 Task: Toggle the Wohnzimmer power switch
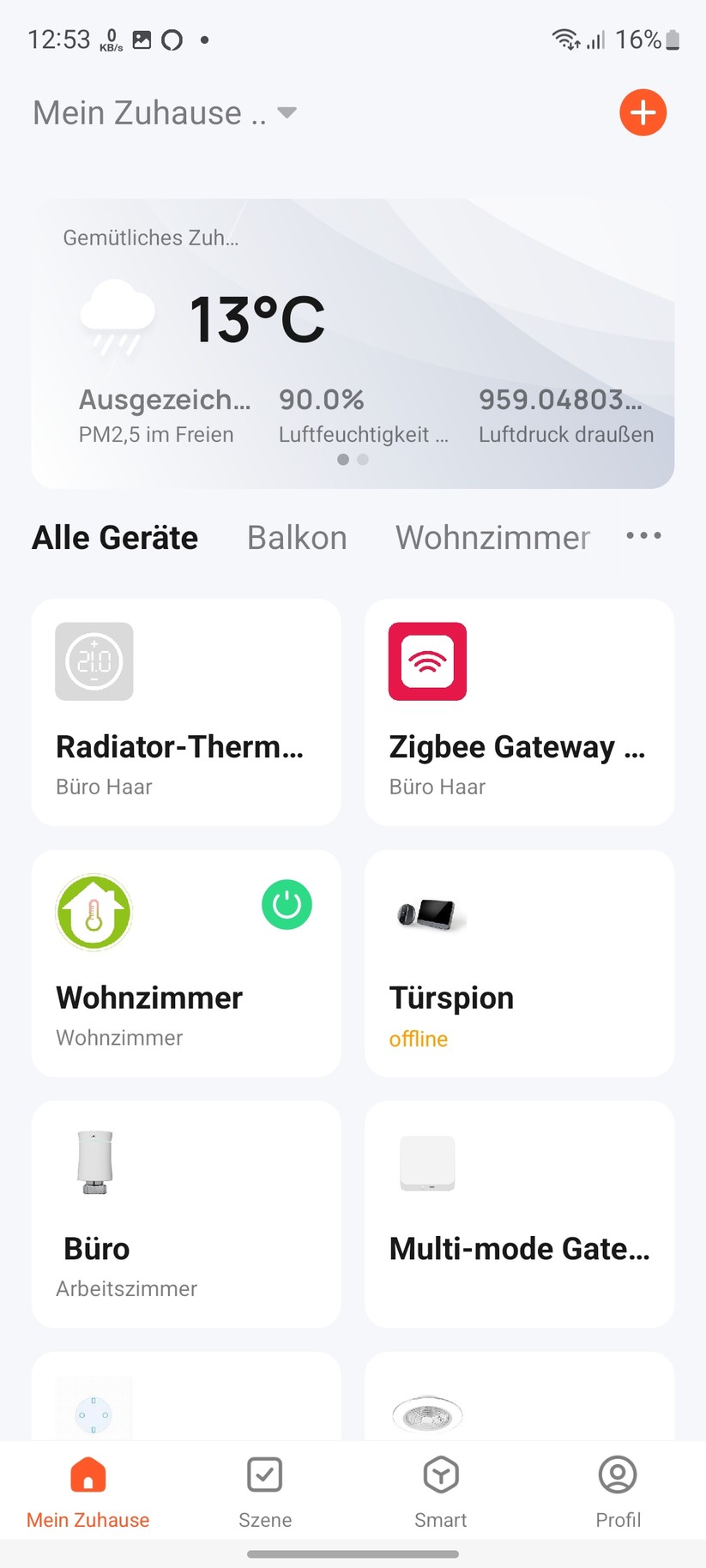pos(287,905)
